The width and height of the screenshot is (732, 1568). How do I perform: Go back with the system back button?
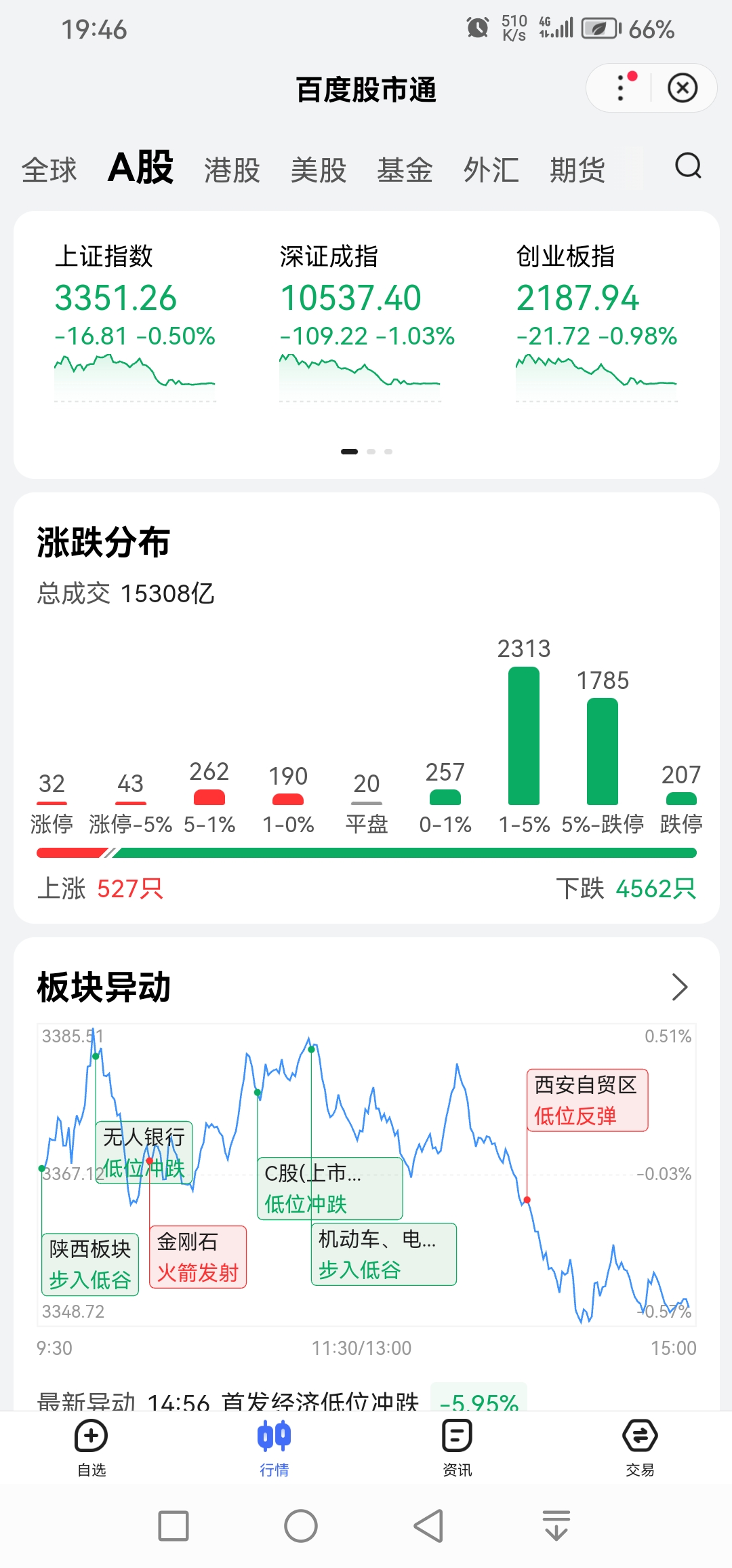pos(428,1526)
